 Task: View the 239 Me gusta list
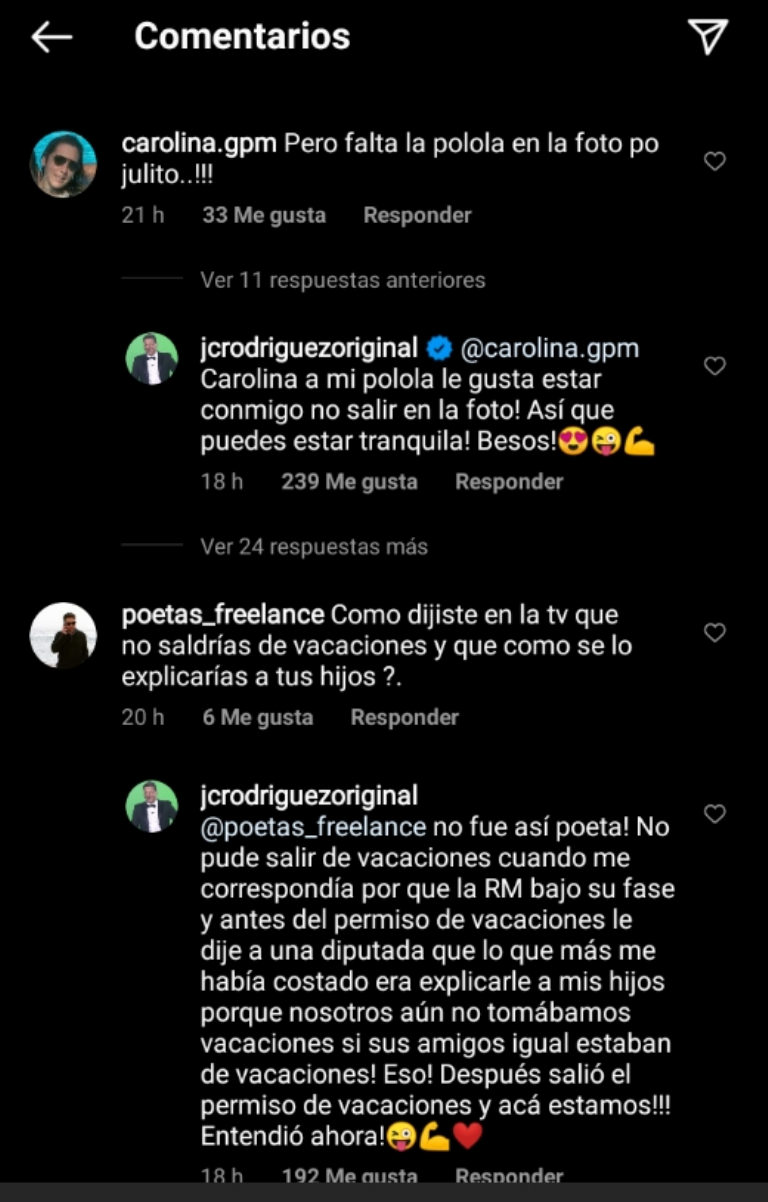pyautogui.click(x=349, y=482)
